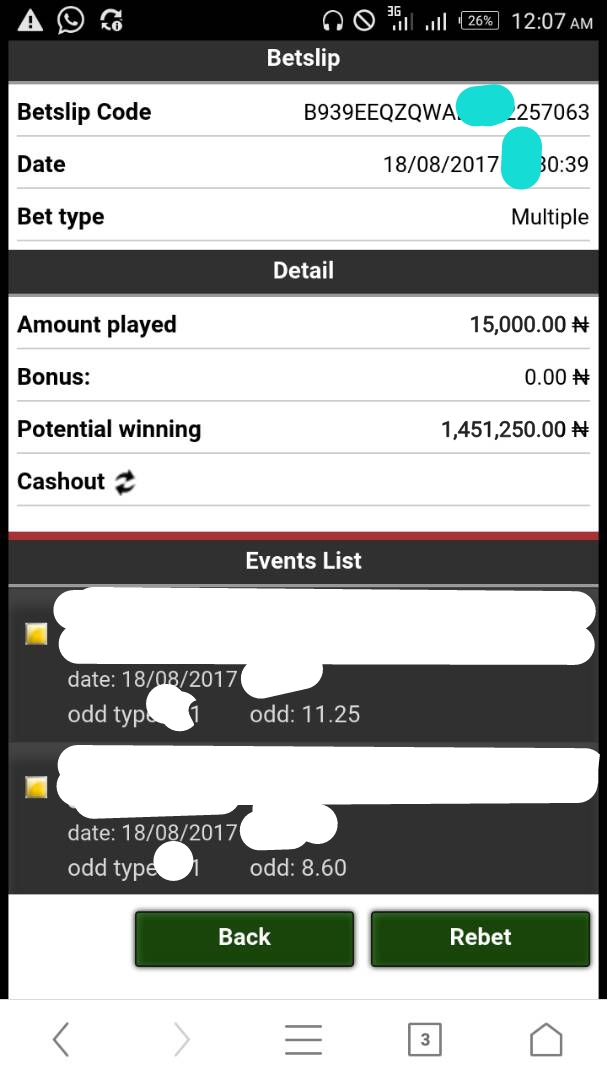The image size is (607, 1080).
Task: Tap the Back button
Action: (x=244, y=938)
